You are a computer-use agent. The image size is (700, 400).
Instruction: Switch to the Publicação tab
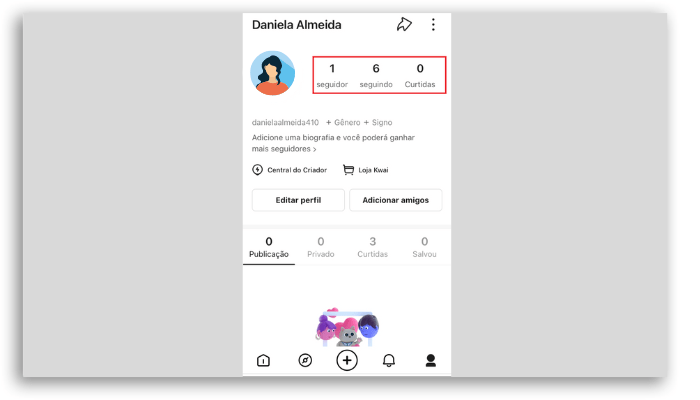coord(269,247)
